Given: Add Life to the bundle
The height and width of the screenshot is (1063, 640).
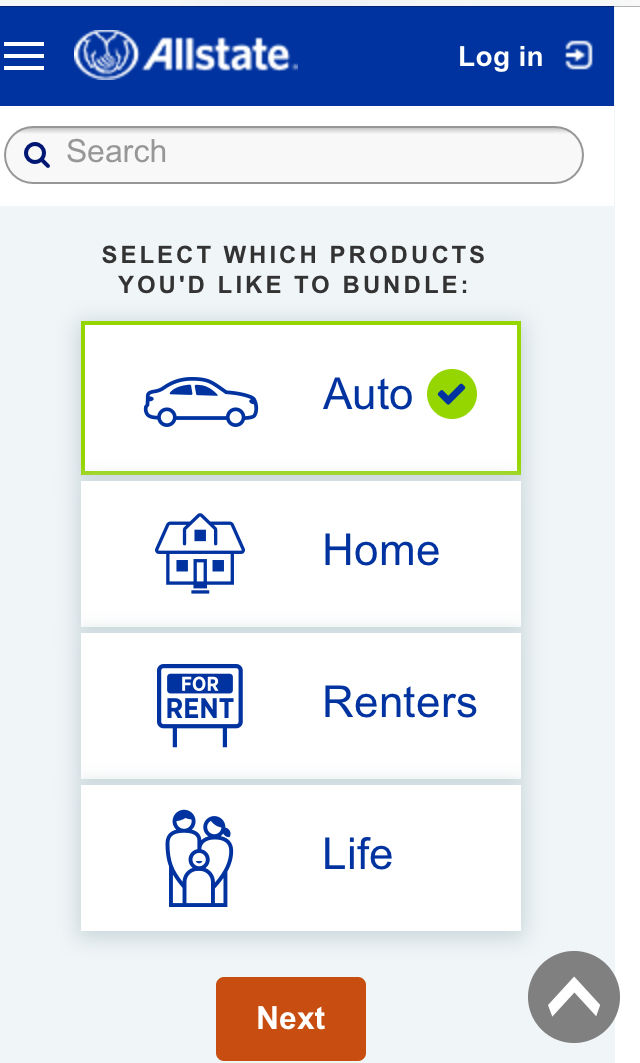Looking at the screenshot, I should tap(301, 858).
